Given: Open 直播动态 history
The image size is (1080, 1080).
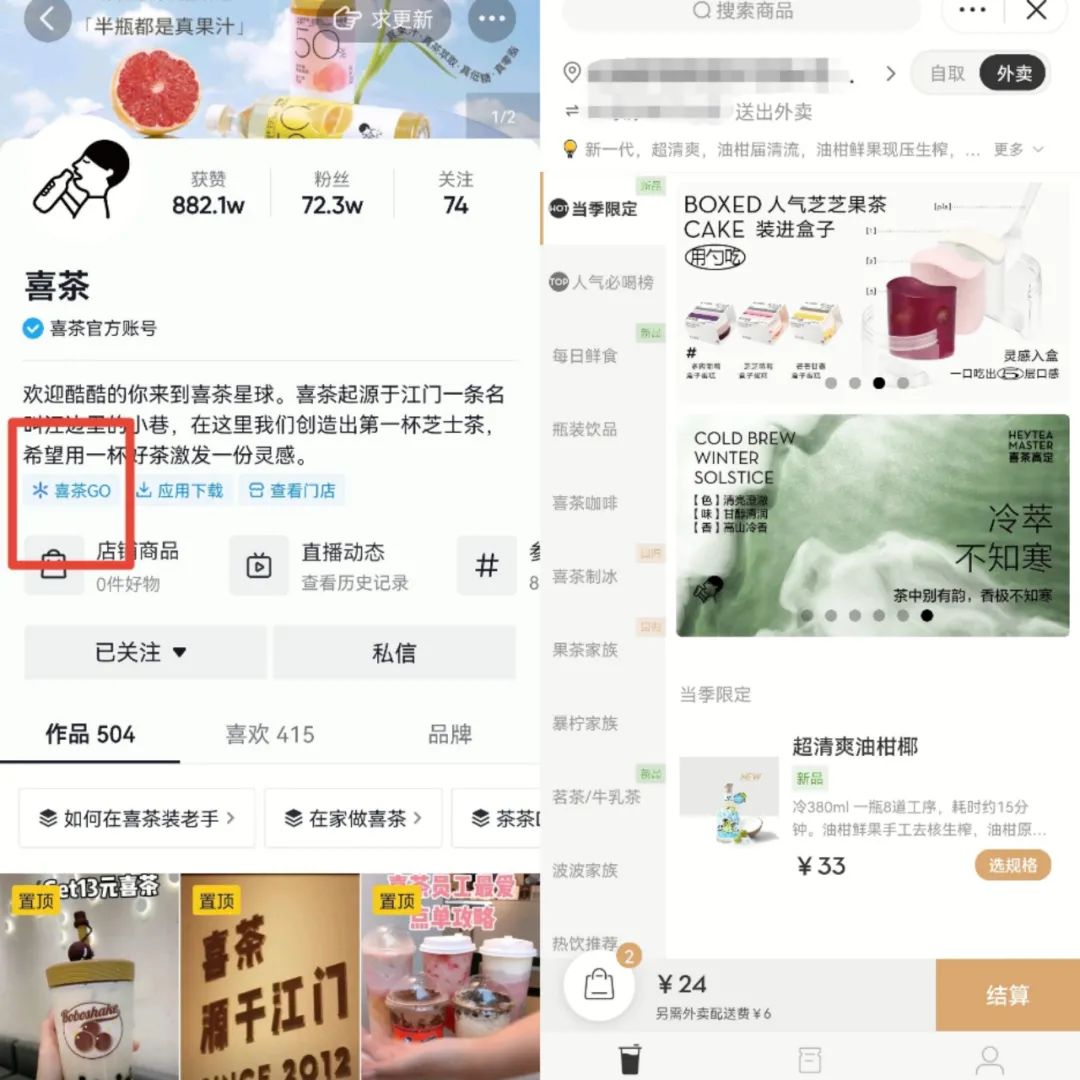Looking at the screenshot, I should (x=320, y=565).
